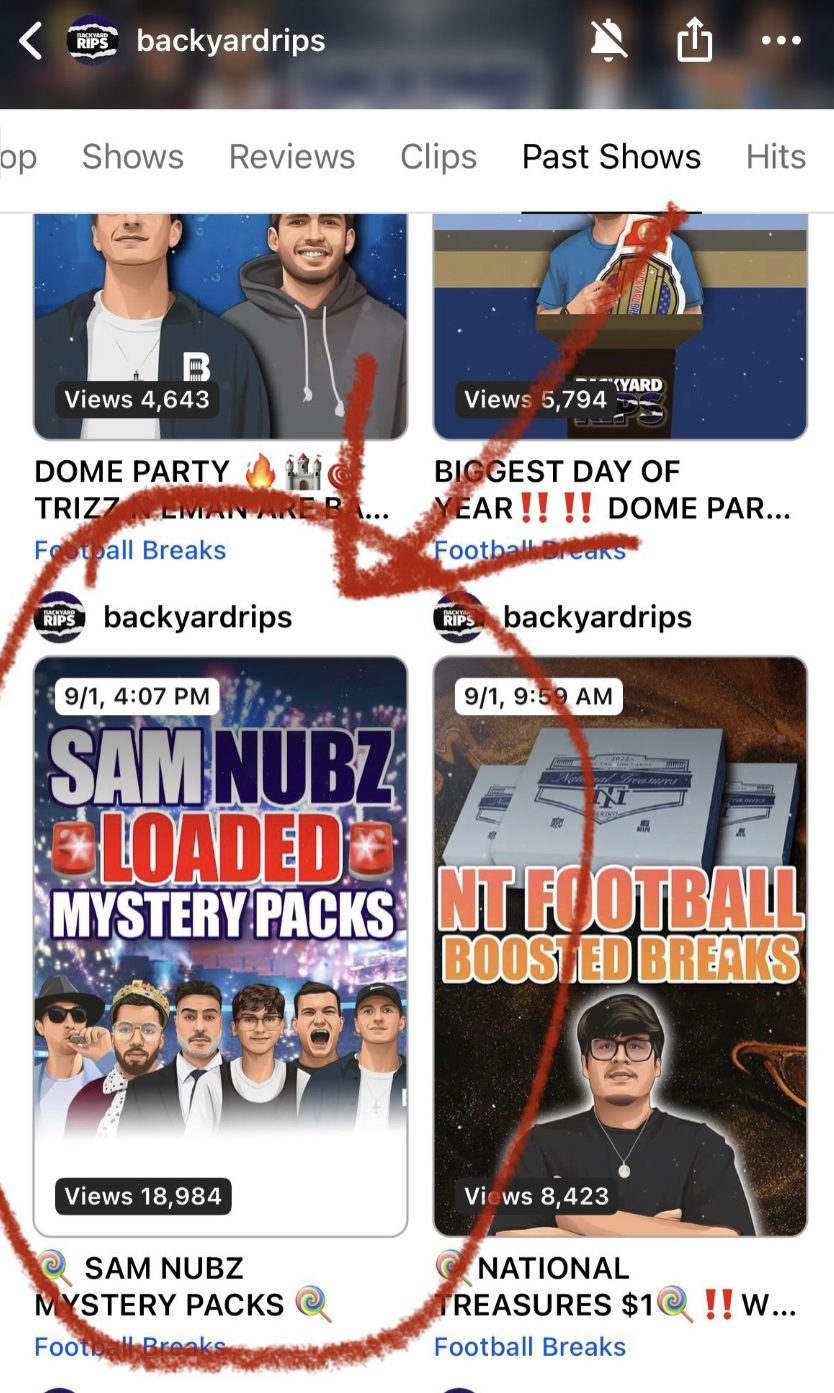Share the backyardrips profile
The image size is (834, 1393).
(x=694, y=41)
